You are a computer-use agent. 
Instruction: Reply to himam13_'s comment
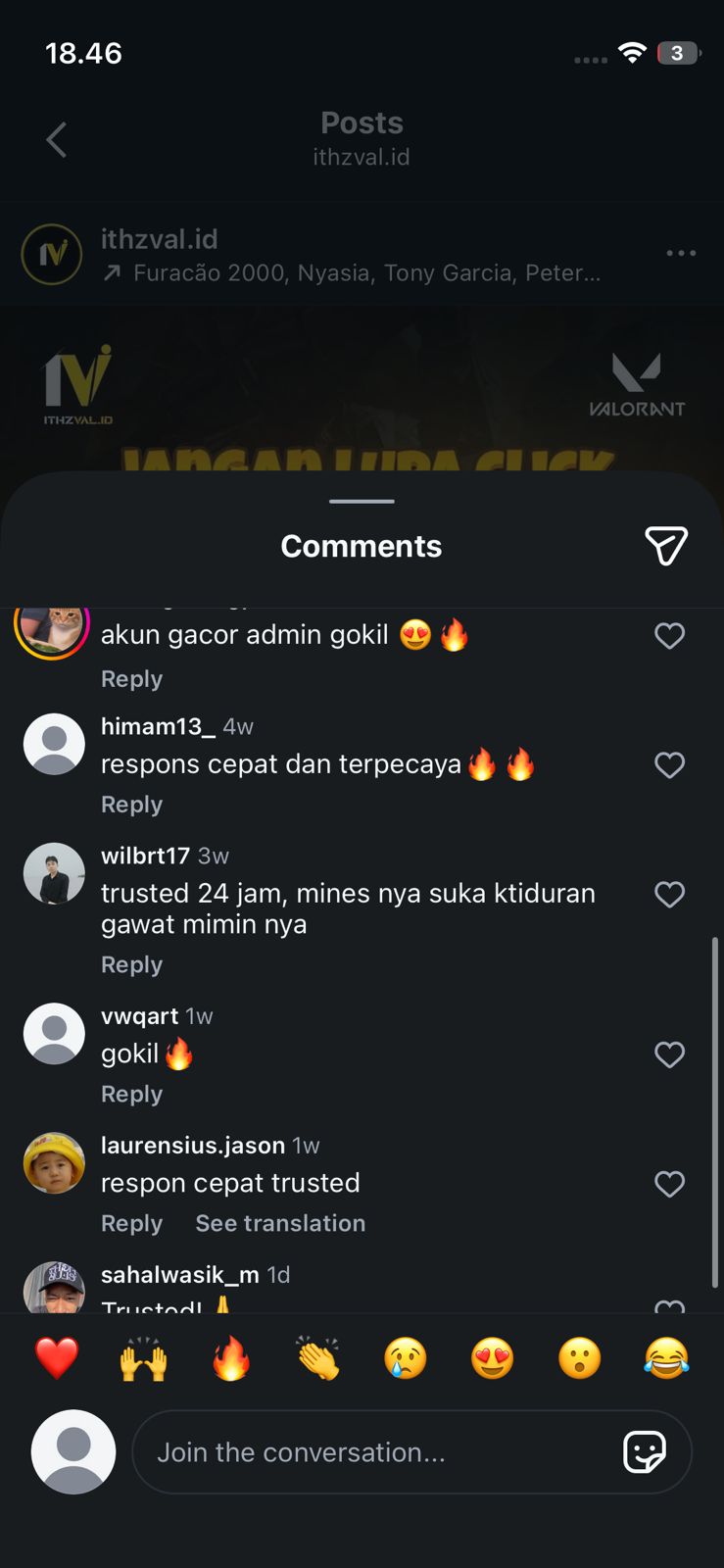(131, 805)
